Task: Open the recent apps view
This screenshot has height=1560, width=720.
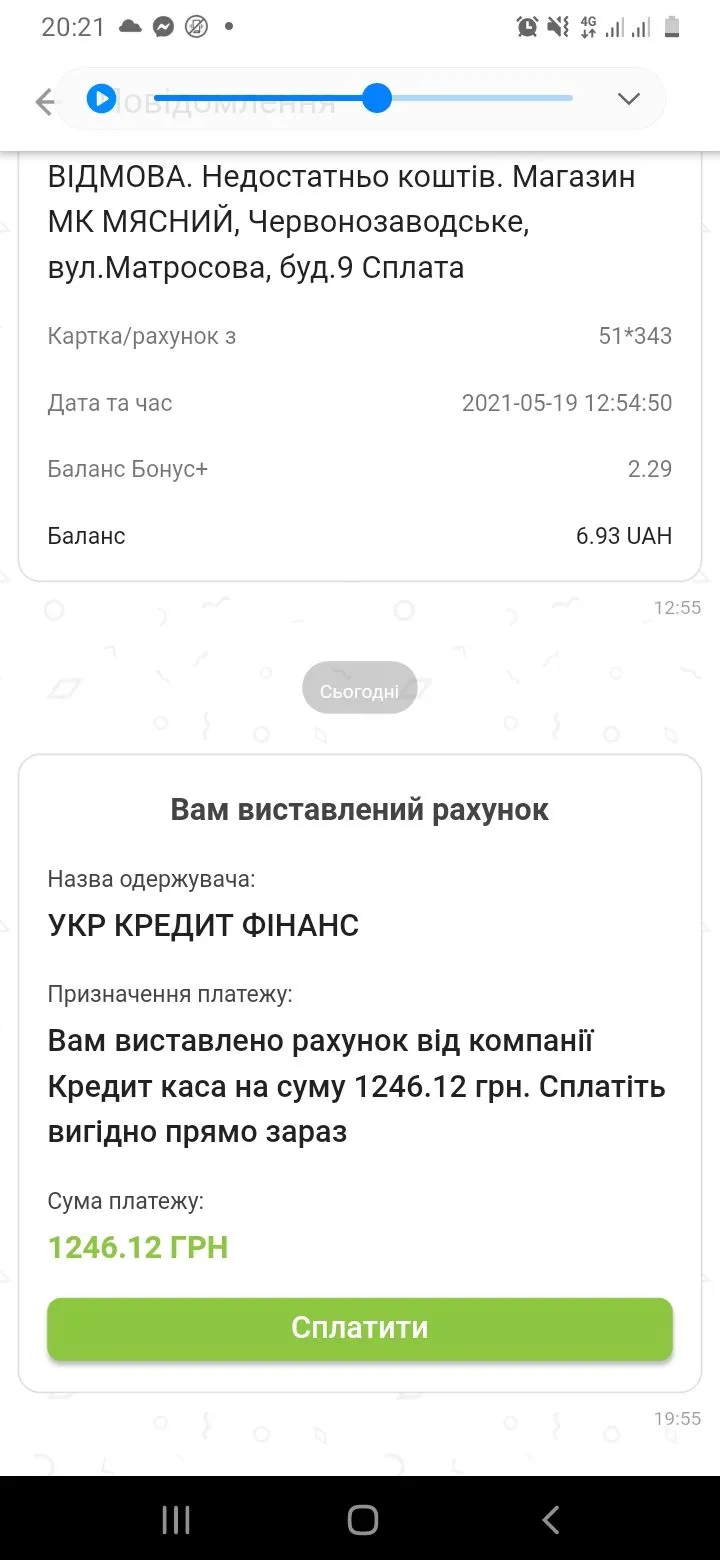Action: pos(176,1520)
